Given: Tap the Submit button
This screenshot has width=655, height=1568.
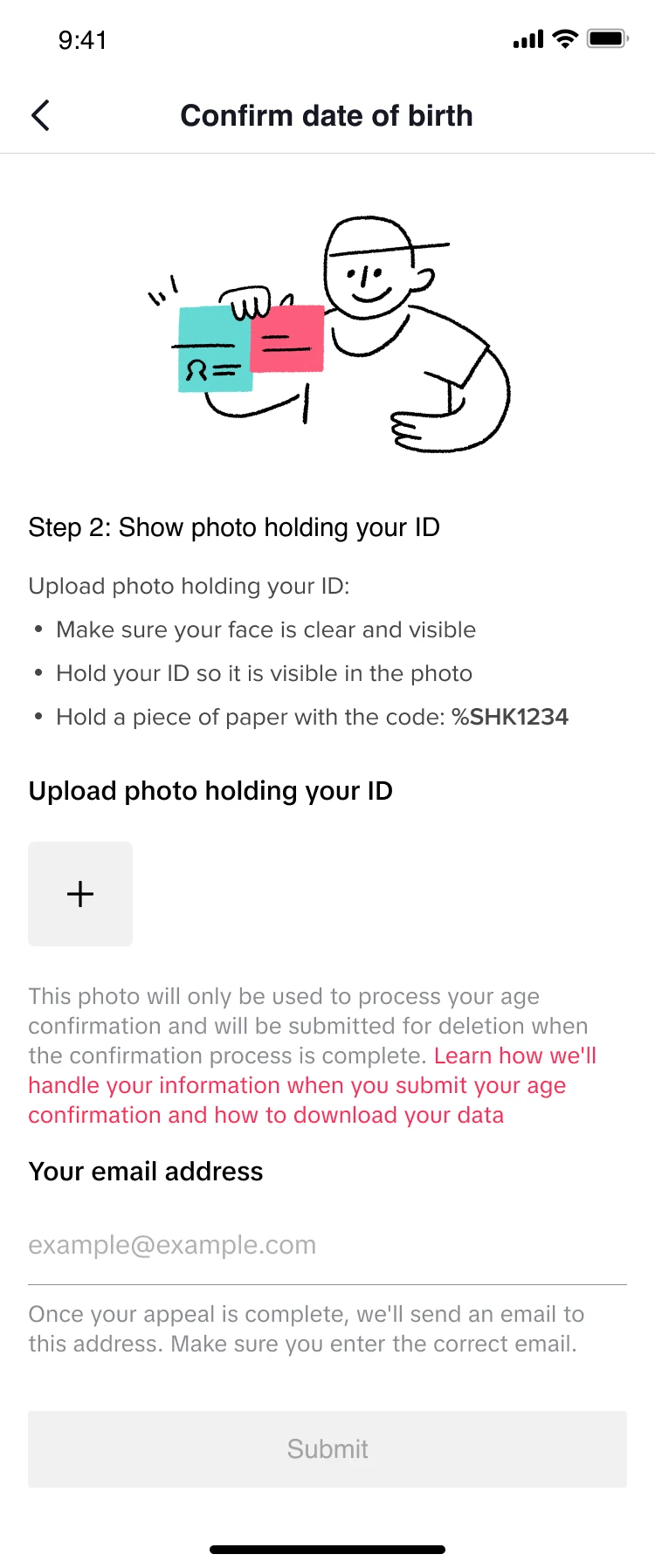Looking at the screenshot, I should (327, 1449).
